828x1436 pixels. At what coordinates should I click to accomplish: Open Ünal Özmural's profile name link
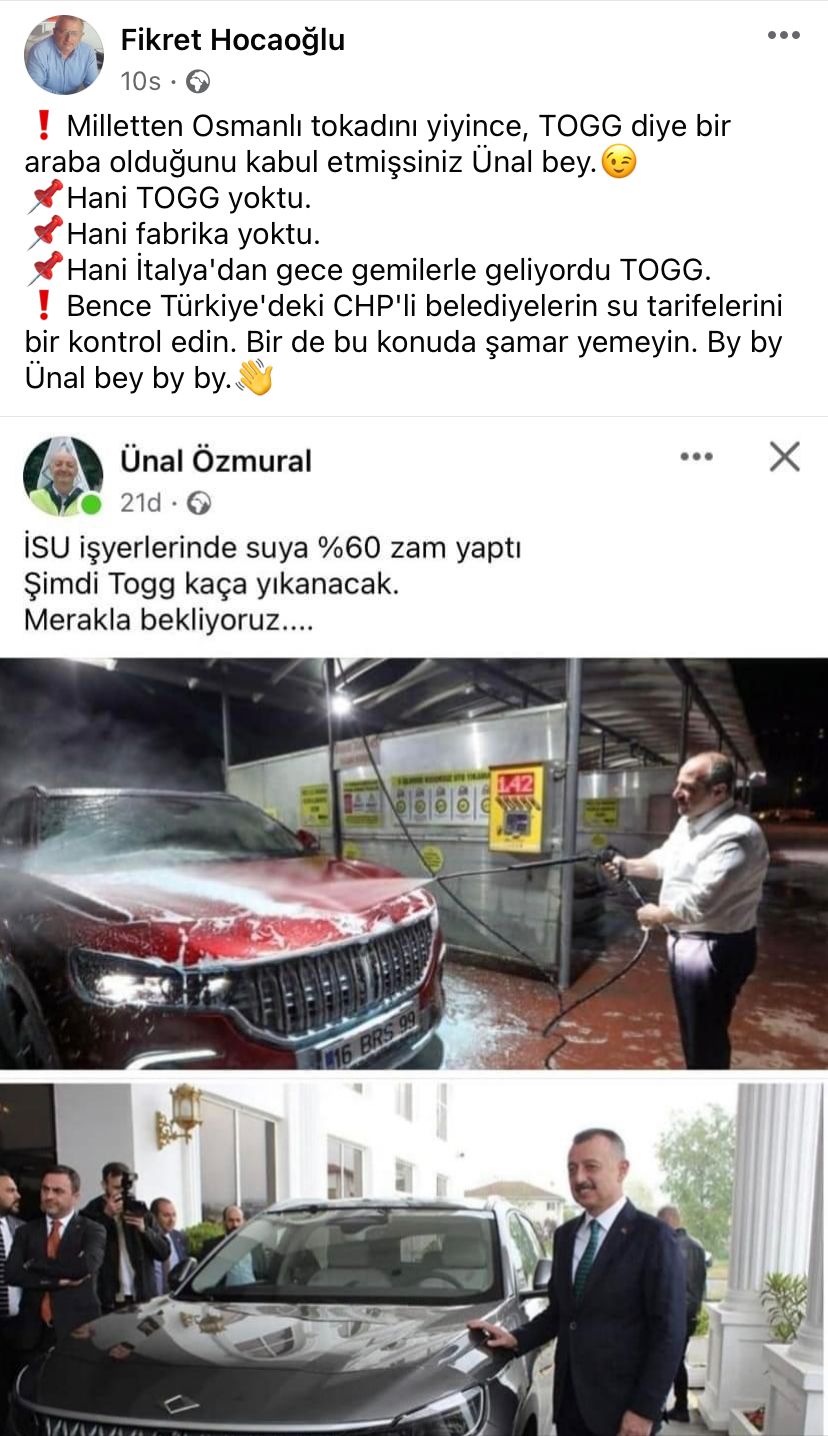coord(216,461)
